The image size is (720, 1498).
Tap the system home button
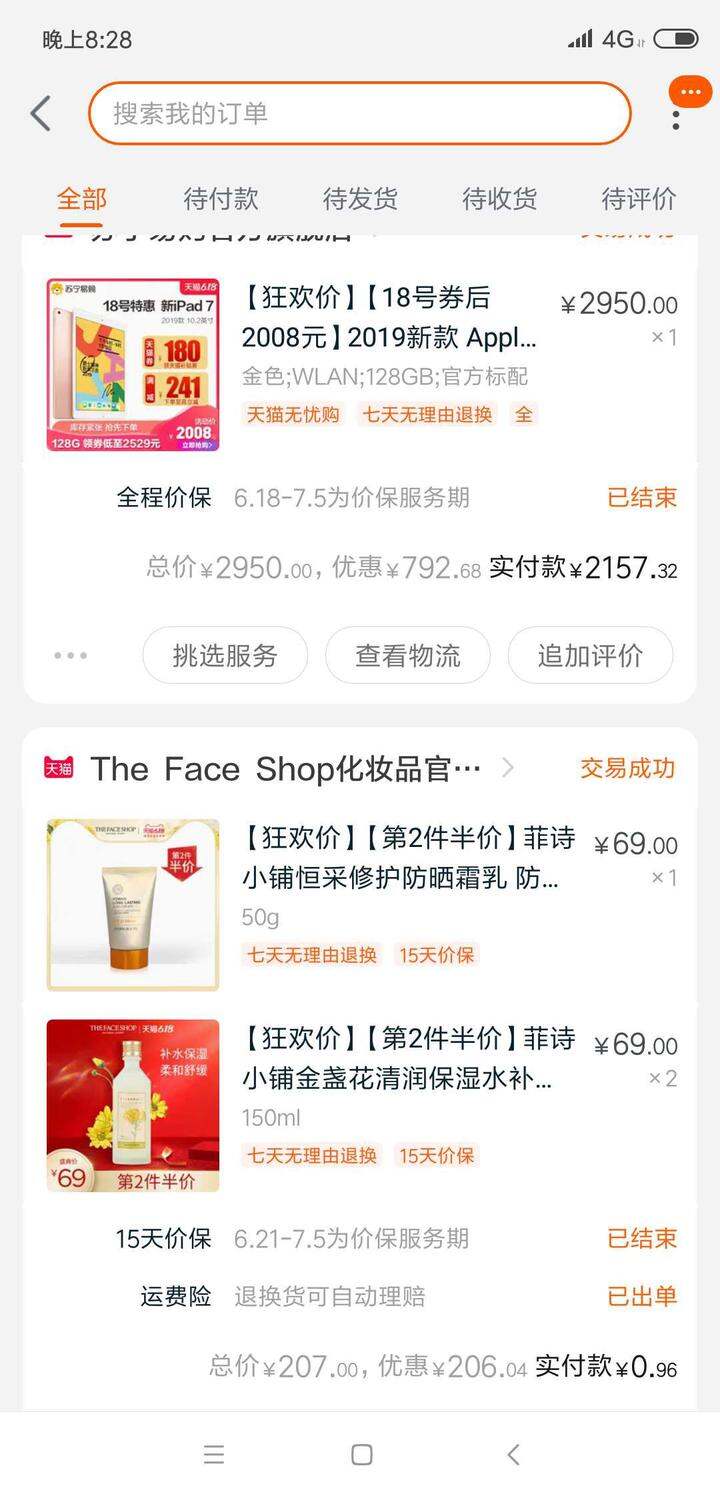tap(362, 1455)
